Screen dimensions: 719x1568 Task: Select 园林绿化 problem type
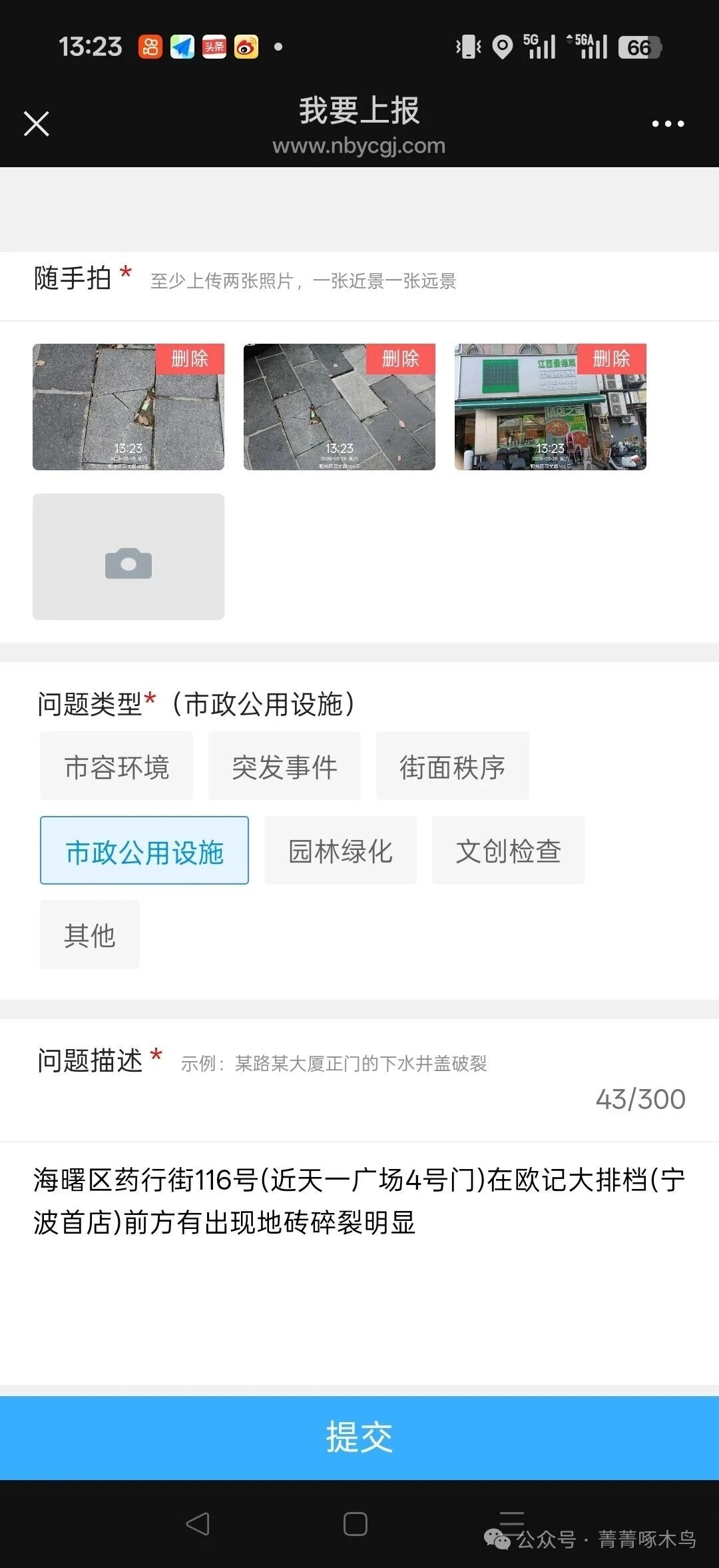tap(340, 851)
